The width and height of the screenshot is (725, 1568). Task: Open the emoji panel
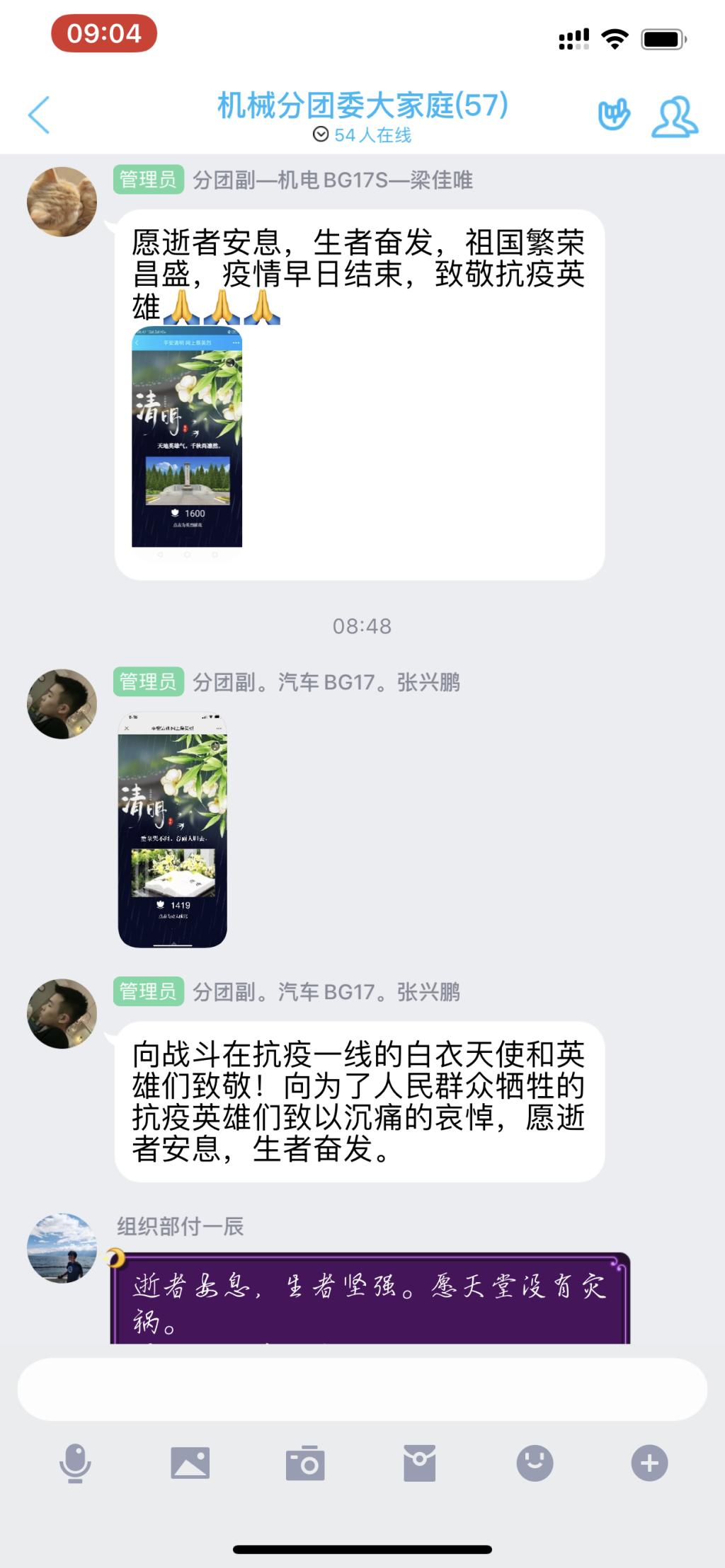pyautogui.click(x=535, y=1463)
